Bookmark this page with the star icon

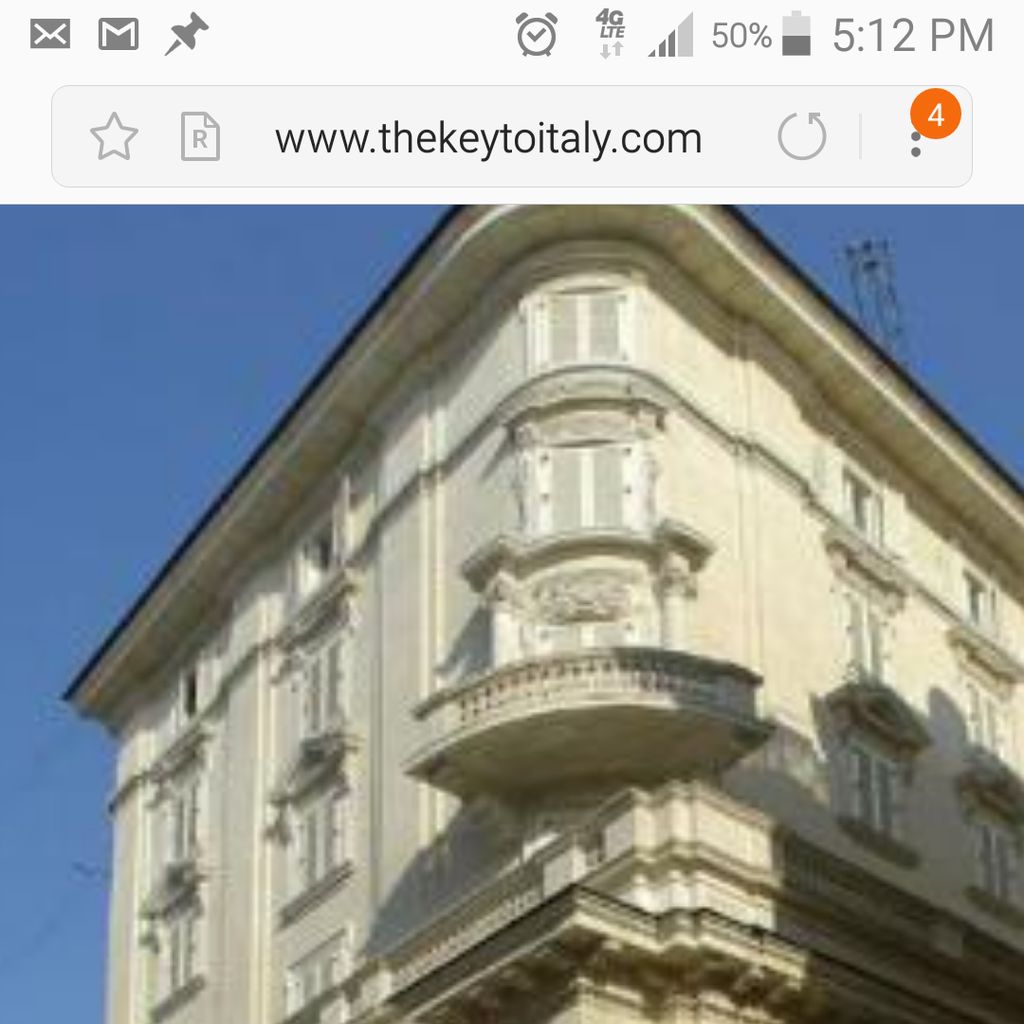(114, 137)
